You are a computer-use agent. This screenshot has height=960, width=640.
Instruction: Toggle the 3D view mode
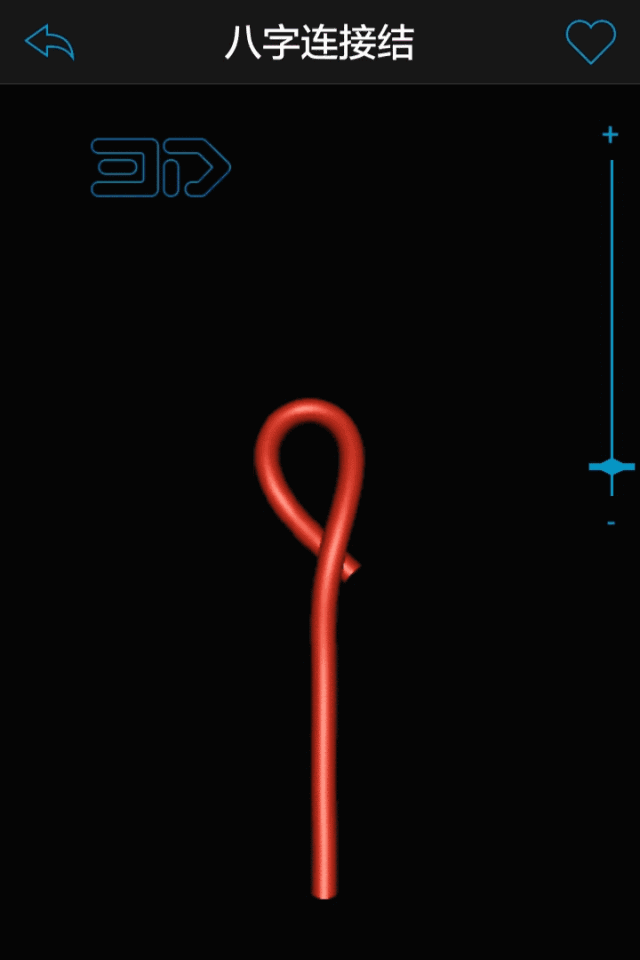(x=160, y=167)
